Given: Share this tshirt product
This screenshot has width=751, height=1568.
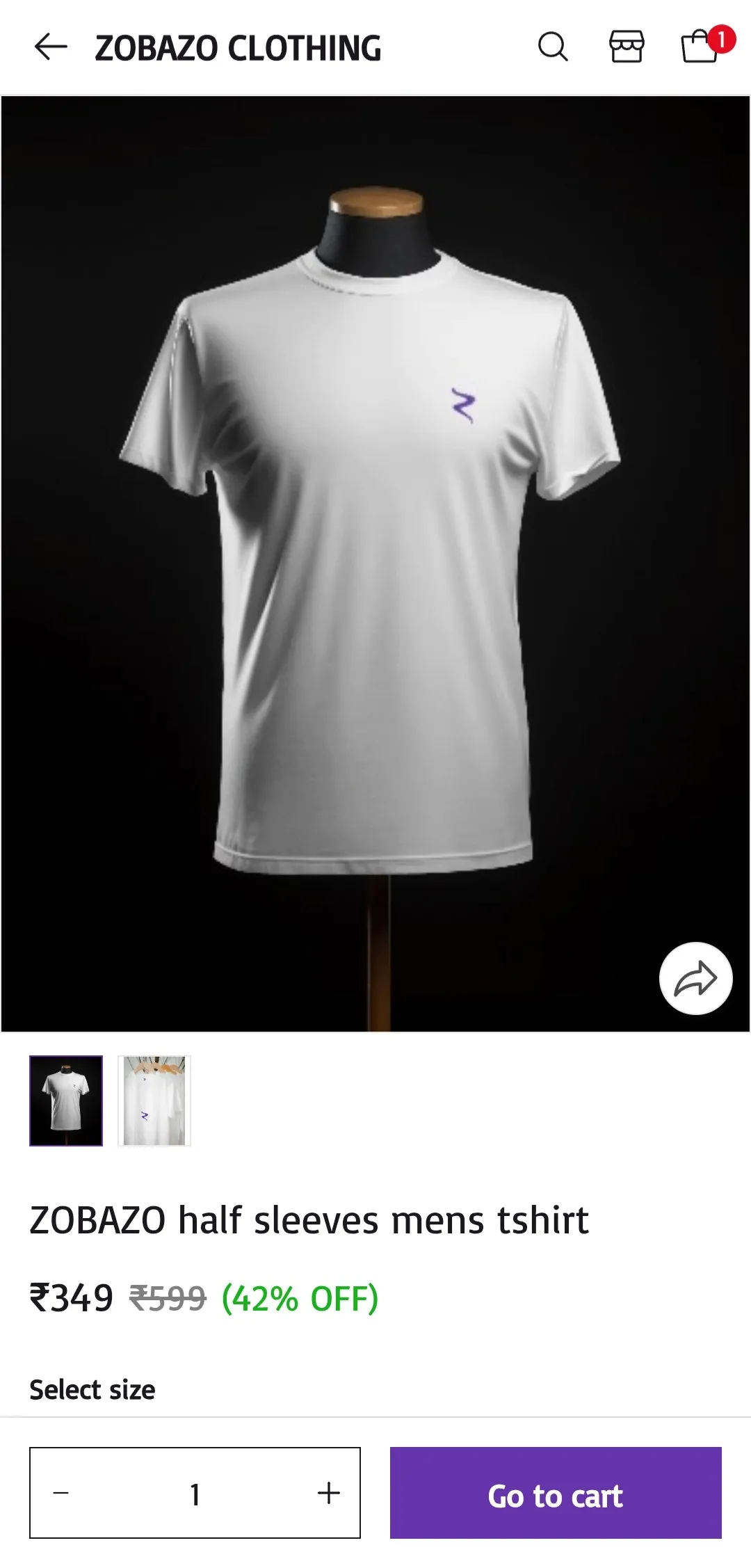Looking at the screenshot, I should click(695, 978).
